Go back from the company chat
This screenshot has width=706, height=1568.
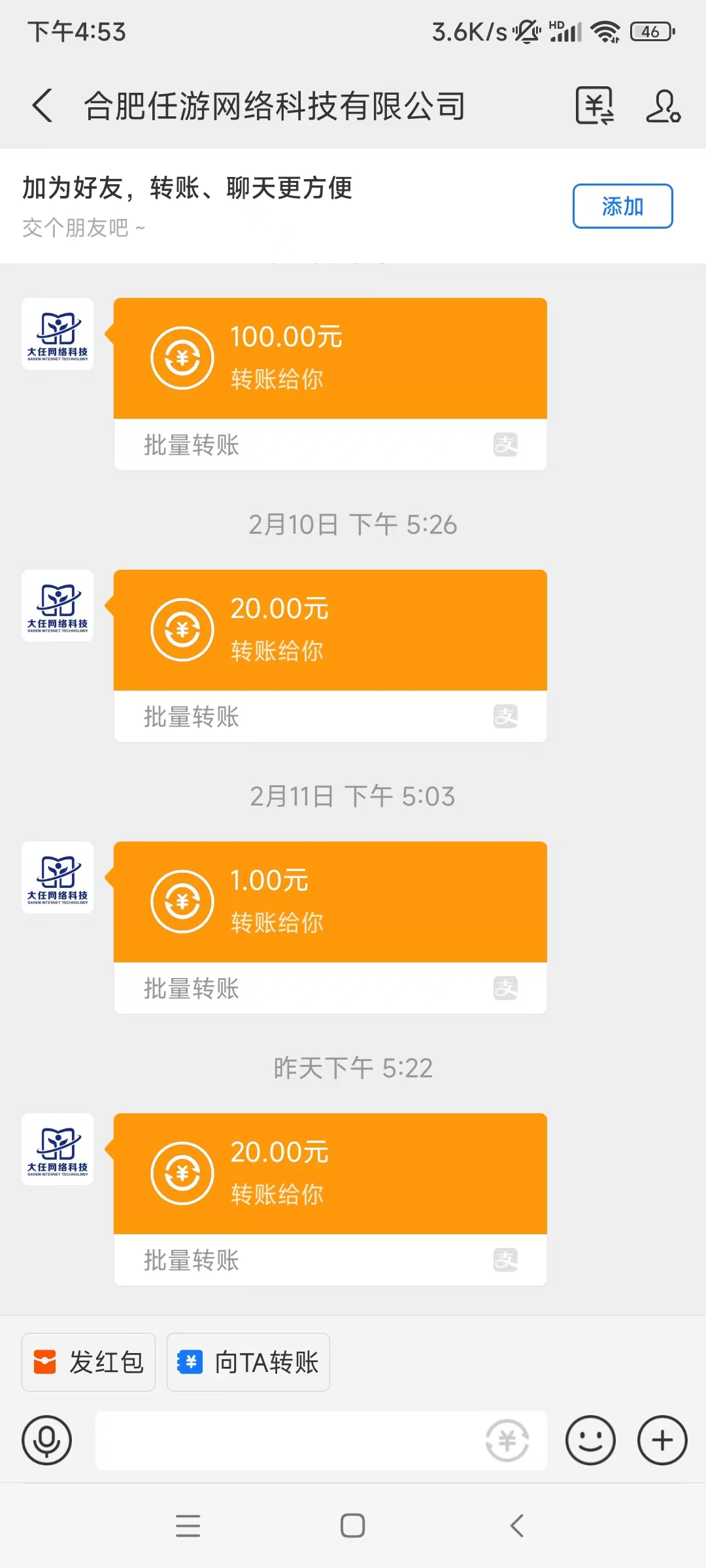pyautogui.click(x=43, y=106)
